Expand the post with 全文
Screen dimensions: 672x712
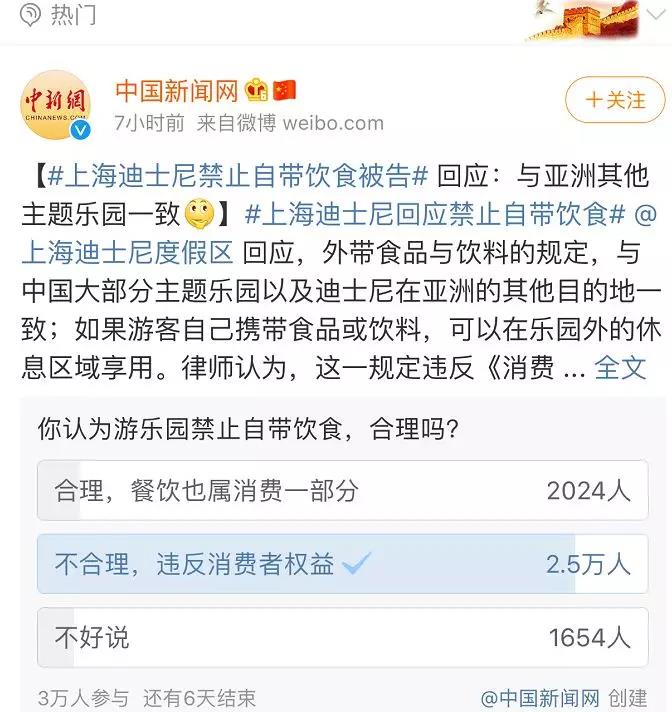pyautogui.click(x=620, y=367)
